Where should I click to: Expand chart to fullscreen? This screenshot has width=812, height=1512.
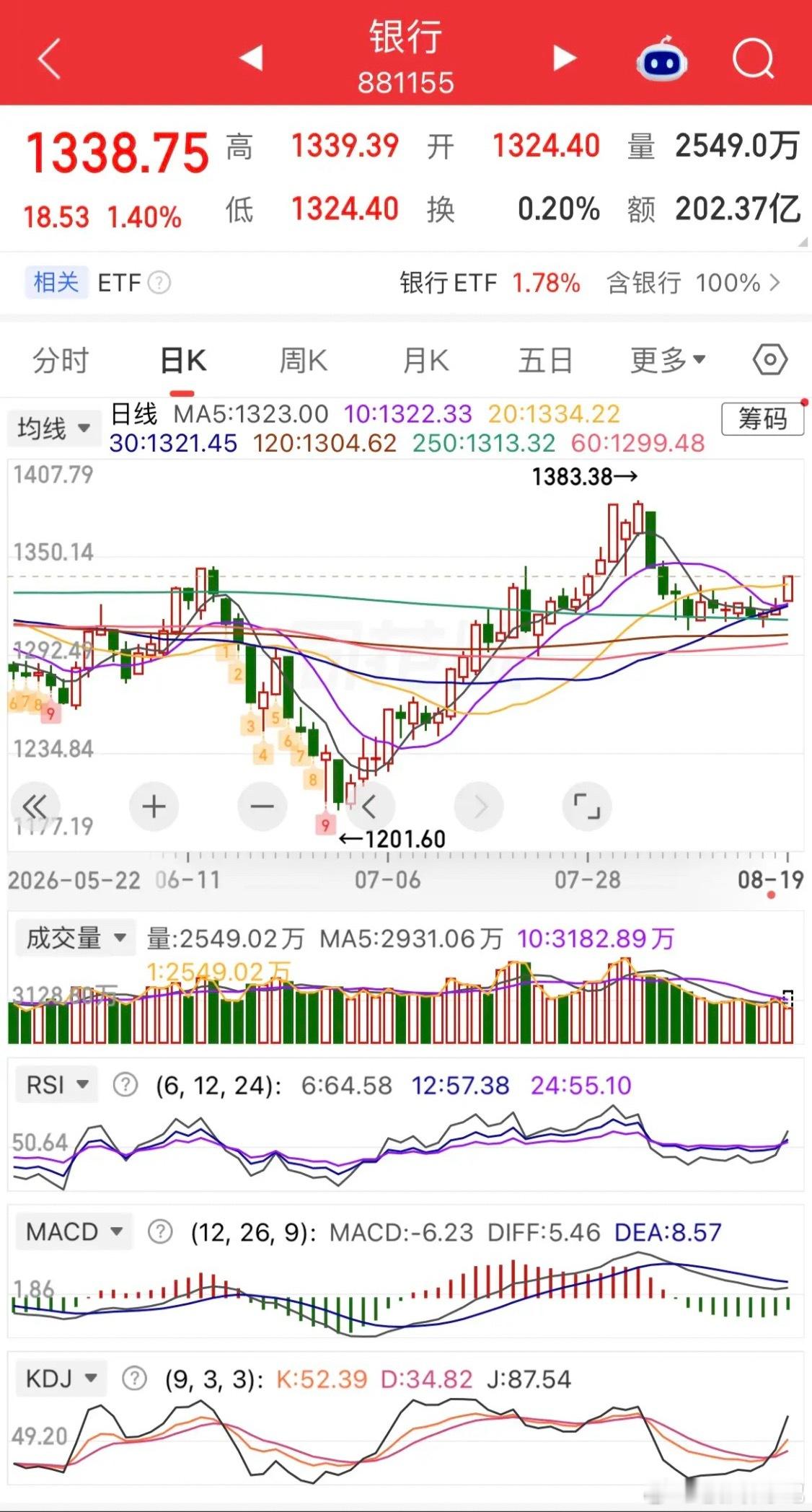(x=587, y=806)
